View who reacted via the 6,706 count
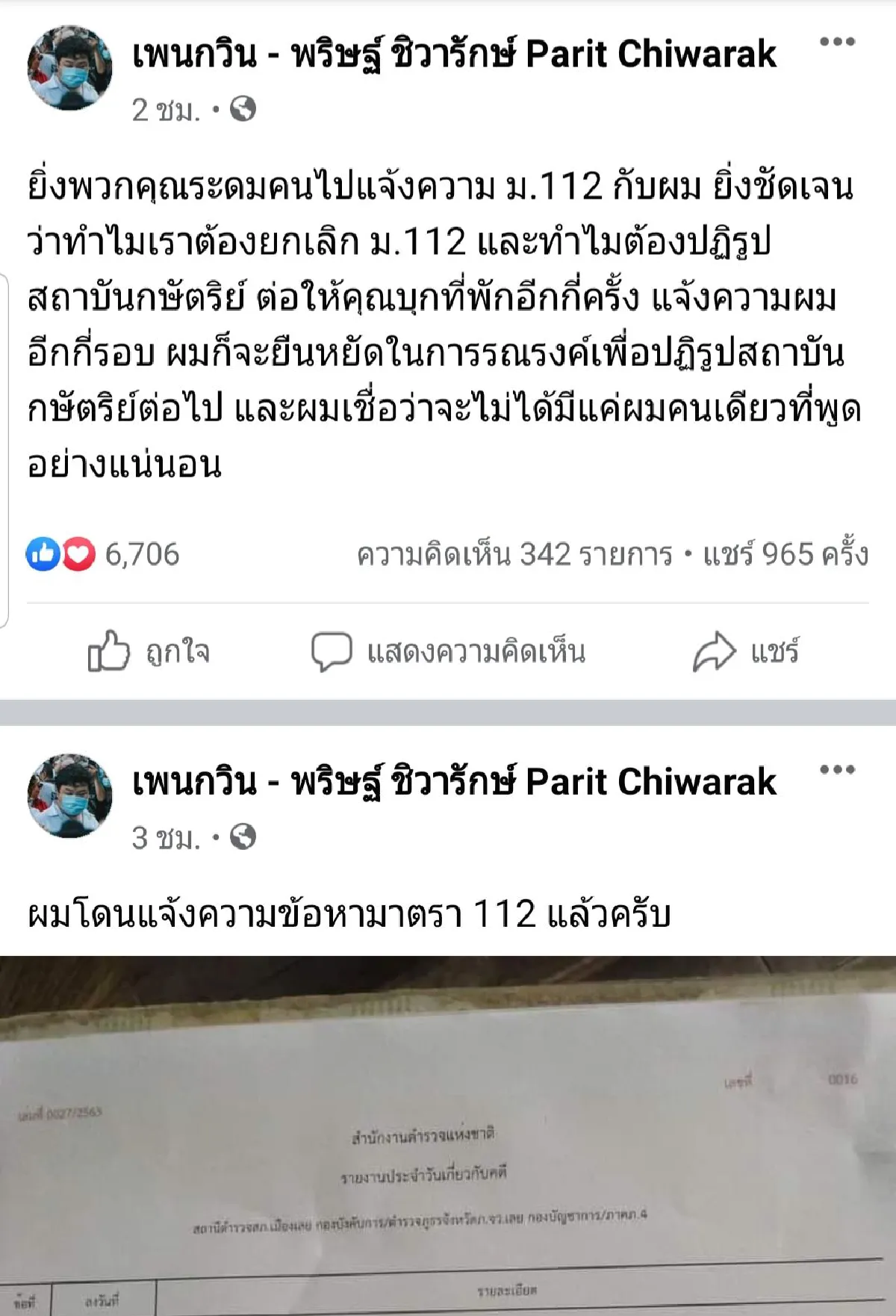The image size is (896, 1316). [x=142, y=553]
